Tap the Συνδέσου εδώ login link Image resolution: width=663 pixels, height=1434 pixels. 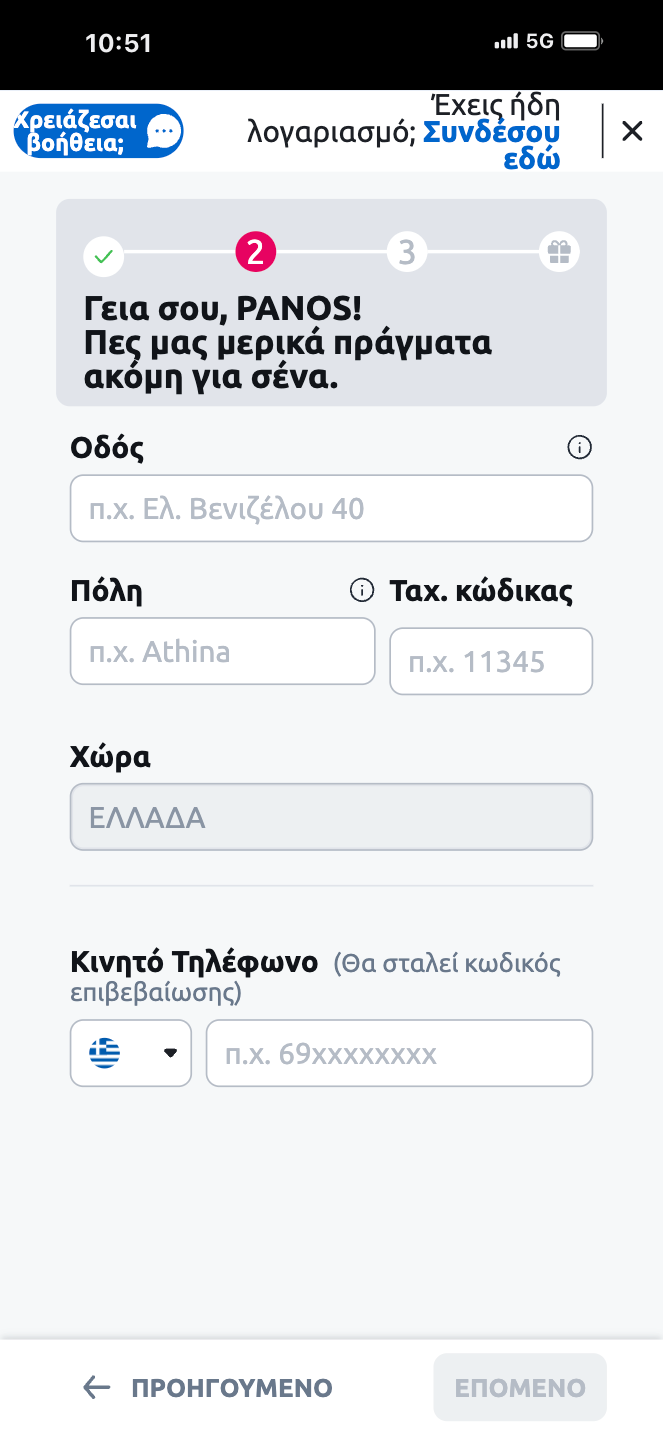click(491, 146)
